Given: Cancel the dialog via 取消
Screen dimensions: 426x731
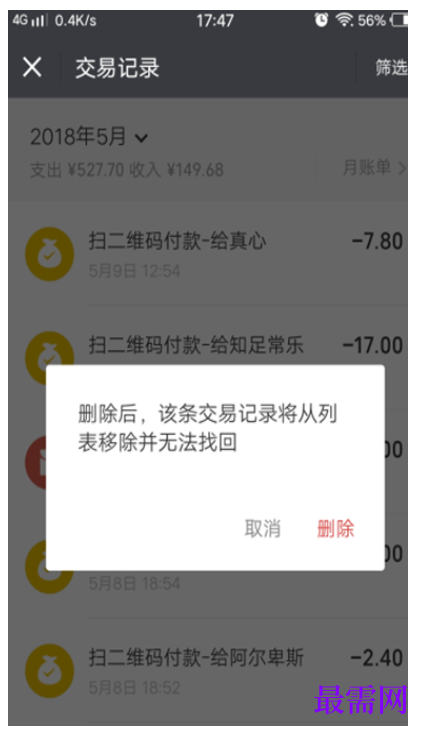Looking at the screenshot, I should coord(262,529).
